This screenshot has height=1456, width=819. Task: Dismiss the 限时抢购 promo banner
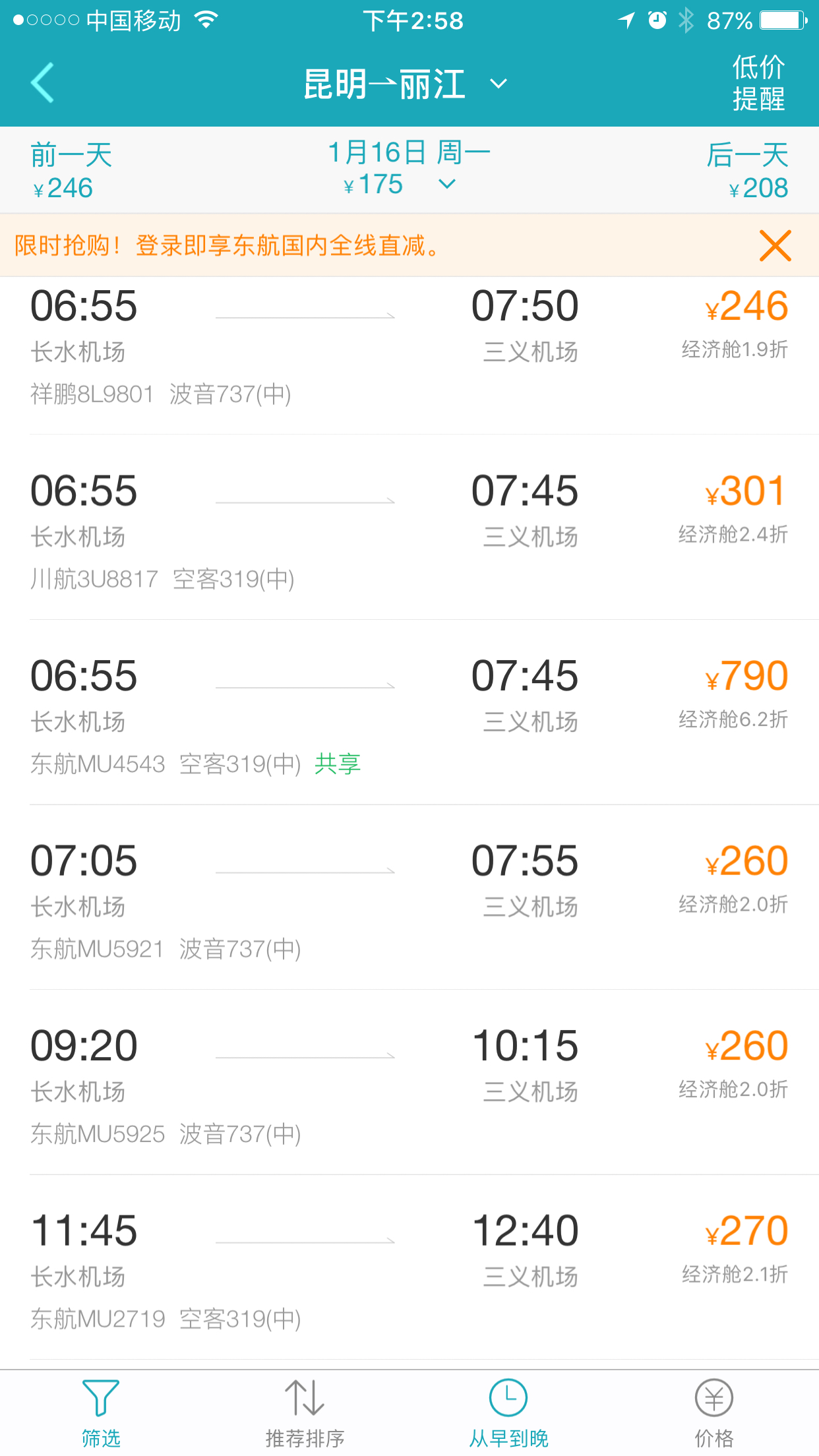pyautogui.click(x=775, y=246)
